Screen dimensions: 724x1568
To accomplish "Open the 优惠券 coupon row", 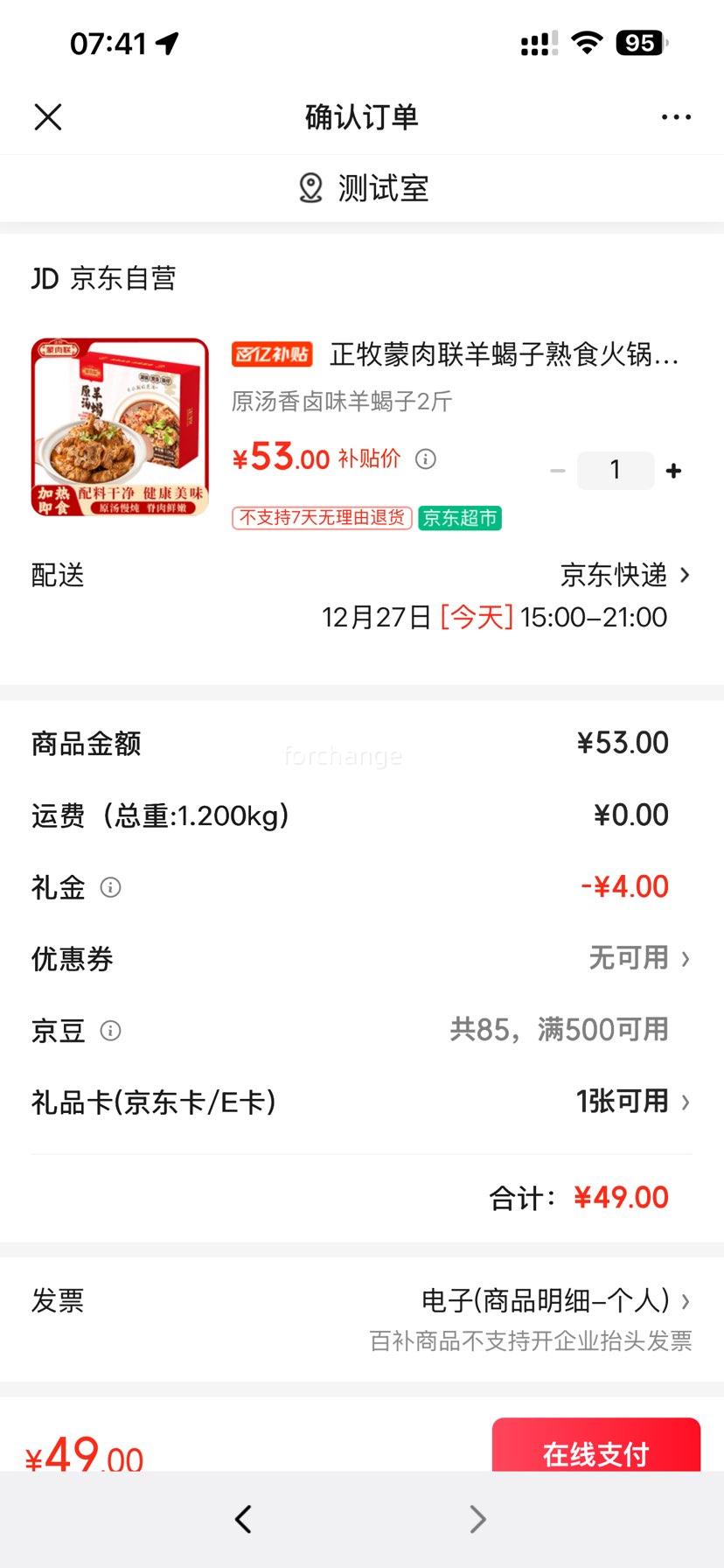I will coord(638,959).
